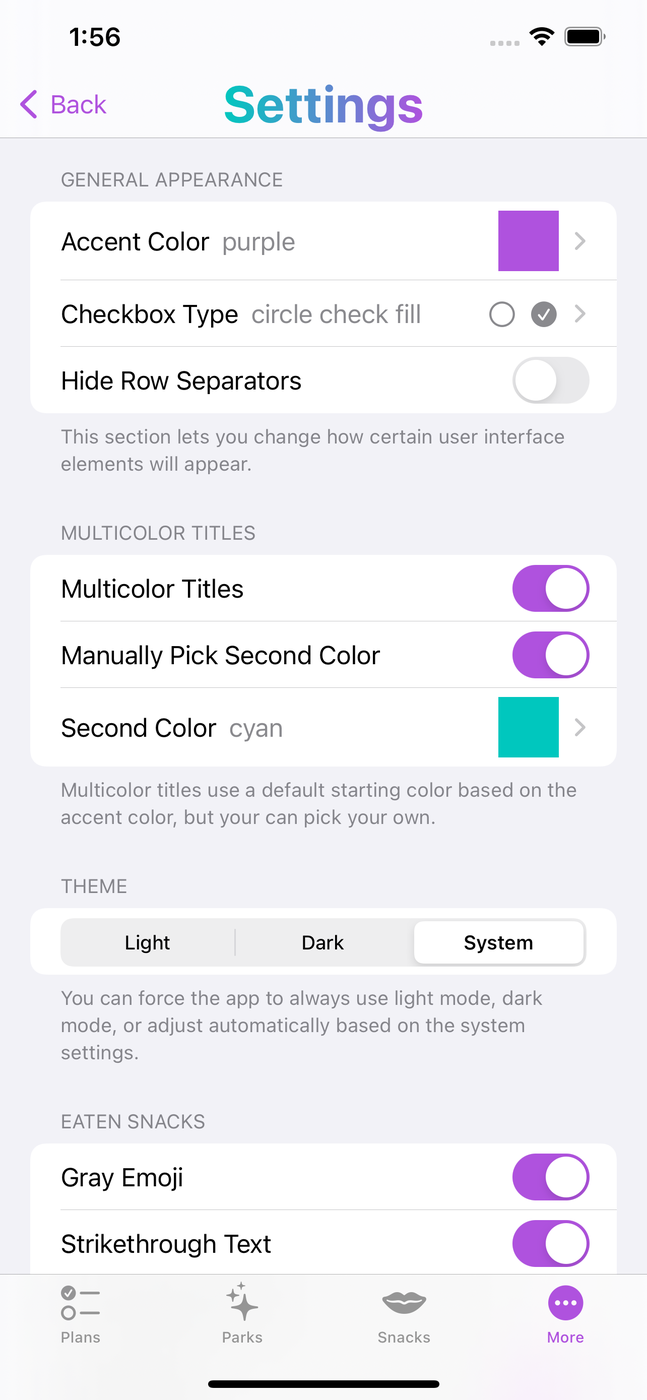Viewport: 647px width, 1400px height.
Task: Open the Snacks tab
Action: 404,1314
